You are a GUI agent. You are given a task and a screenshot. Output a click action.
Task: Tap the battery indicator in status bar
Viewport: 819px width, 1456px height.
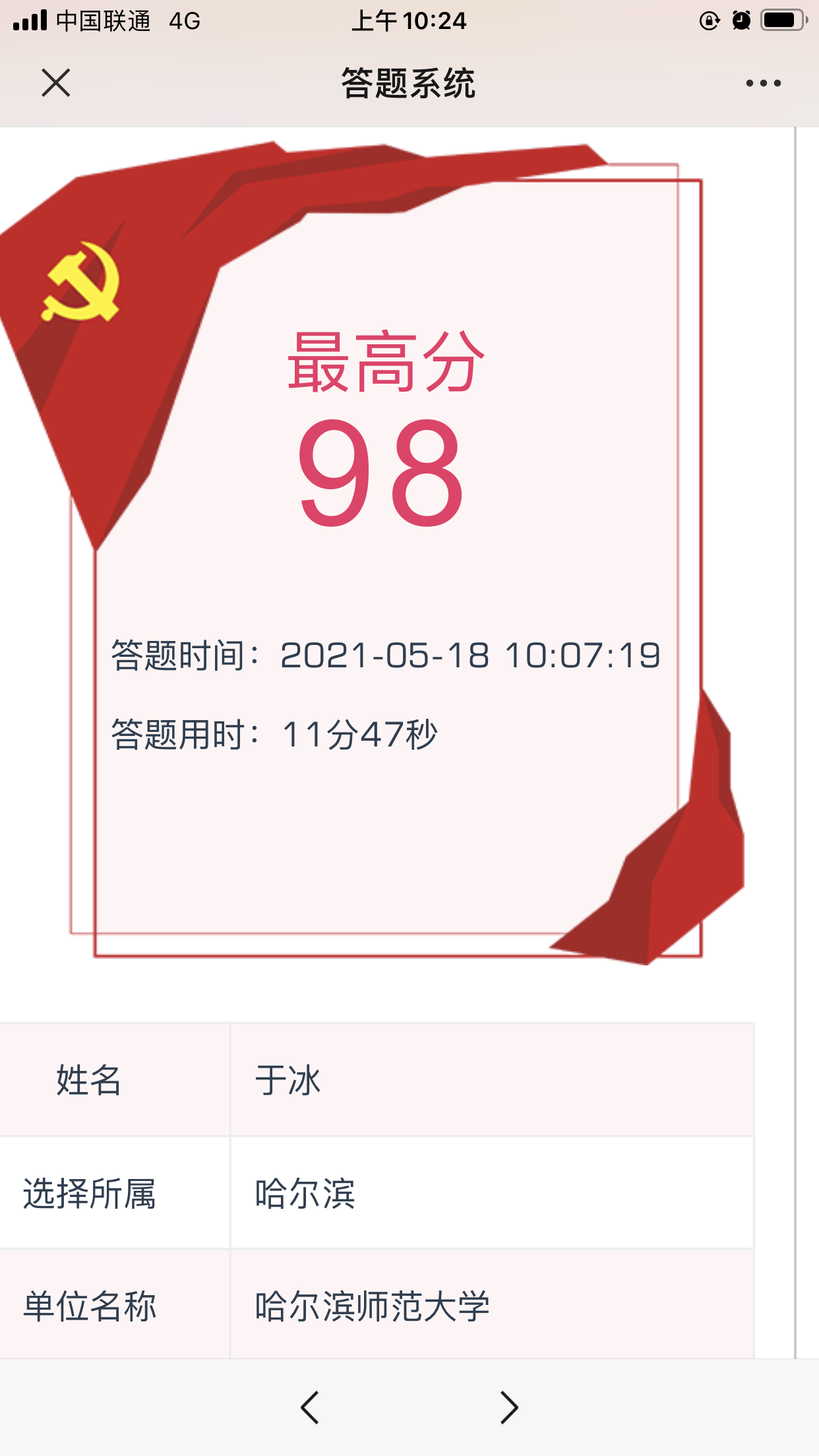pyautogui.click(x=782, y=20)
